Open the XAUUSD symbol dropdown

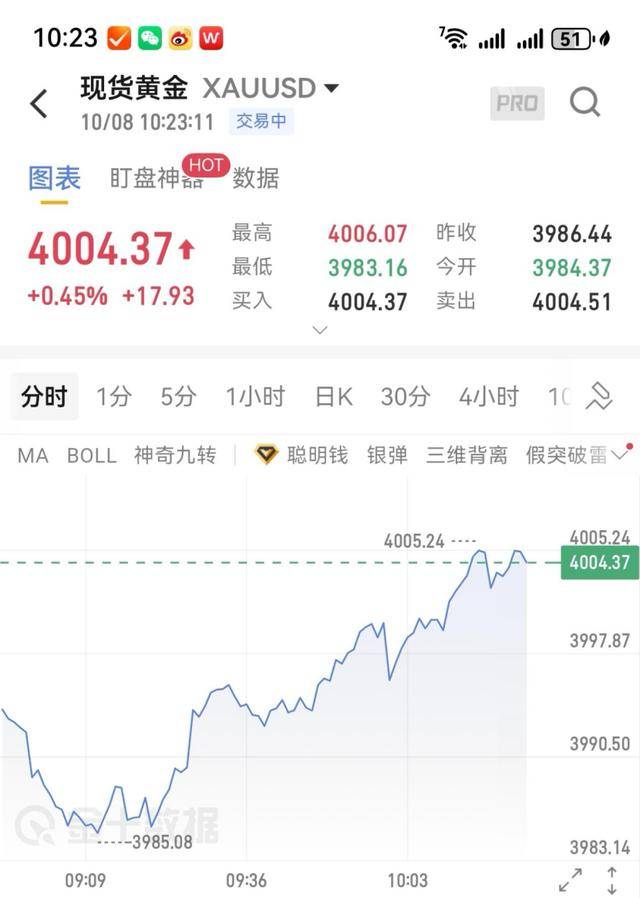331,88
